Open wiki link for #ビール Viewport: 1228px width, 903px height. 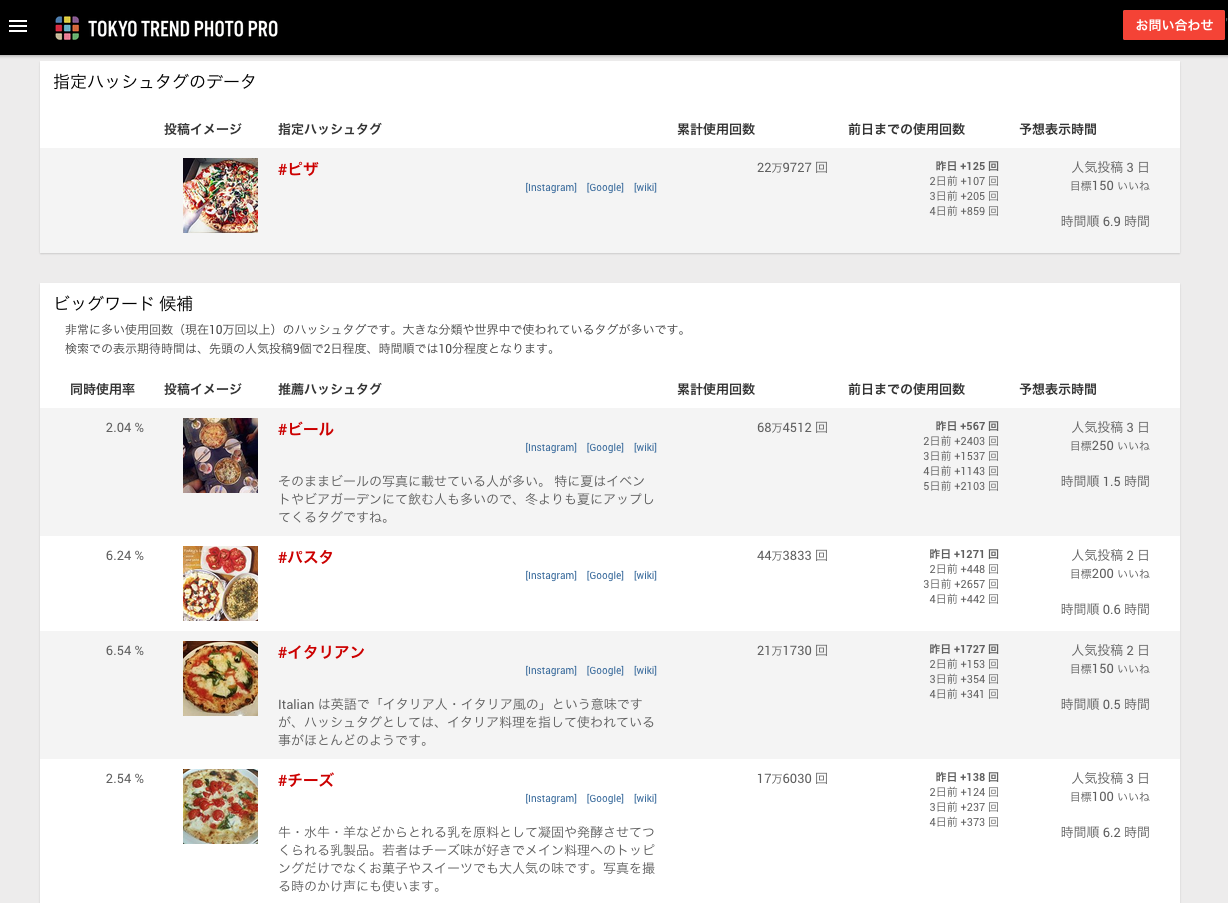(x=645, y=448)
